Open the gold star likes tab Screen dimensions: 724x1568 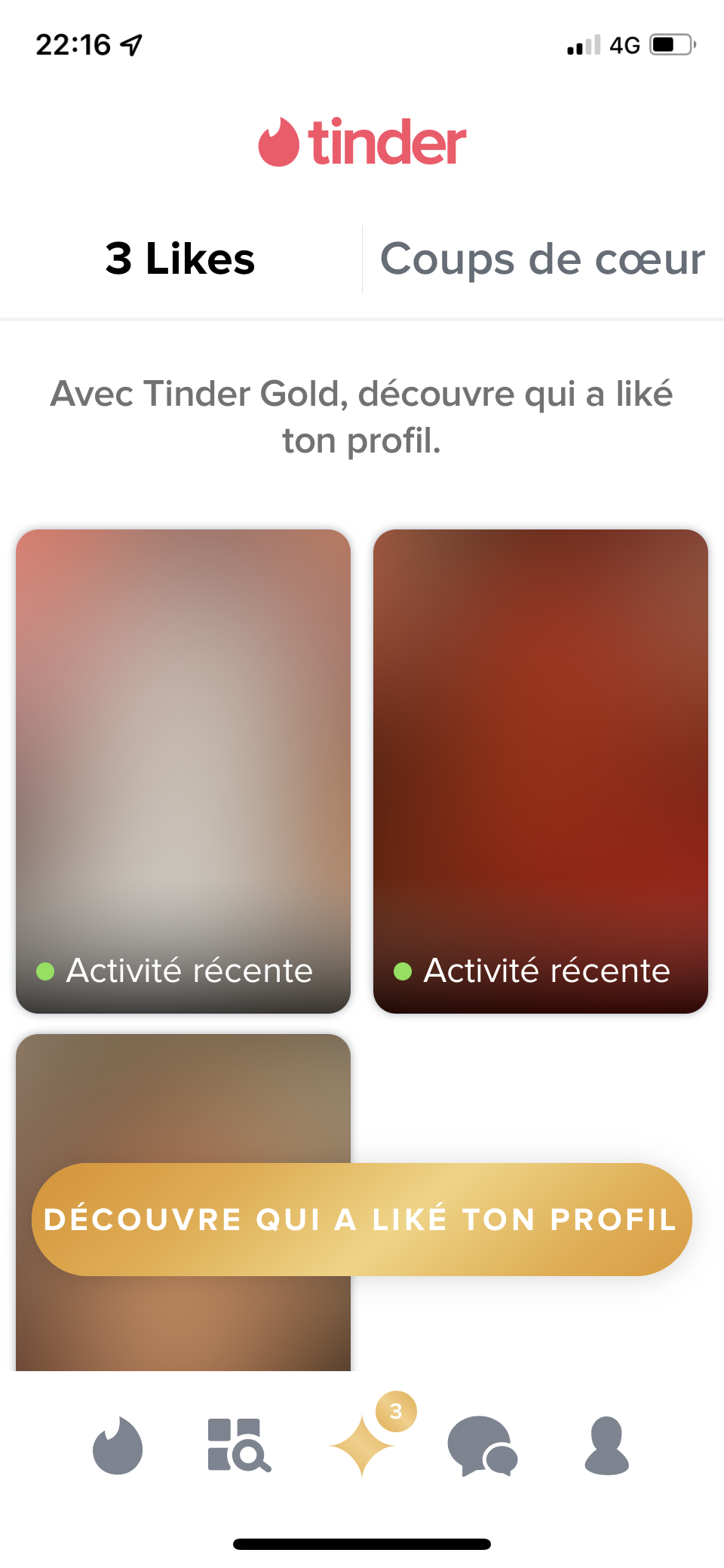click(x=362, y=1445)
